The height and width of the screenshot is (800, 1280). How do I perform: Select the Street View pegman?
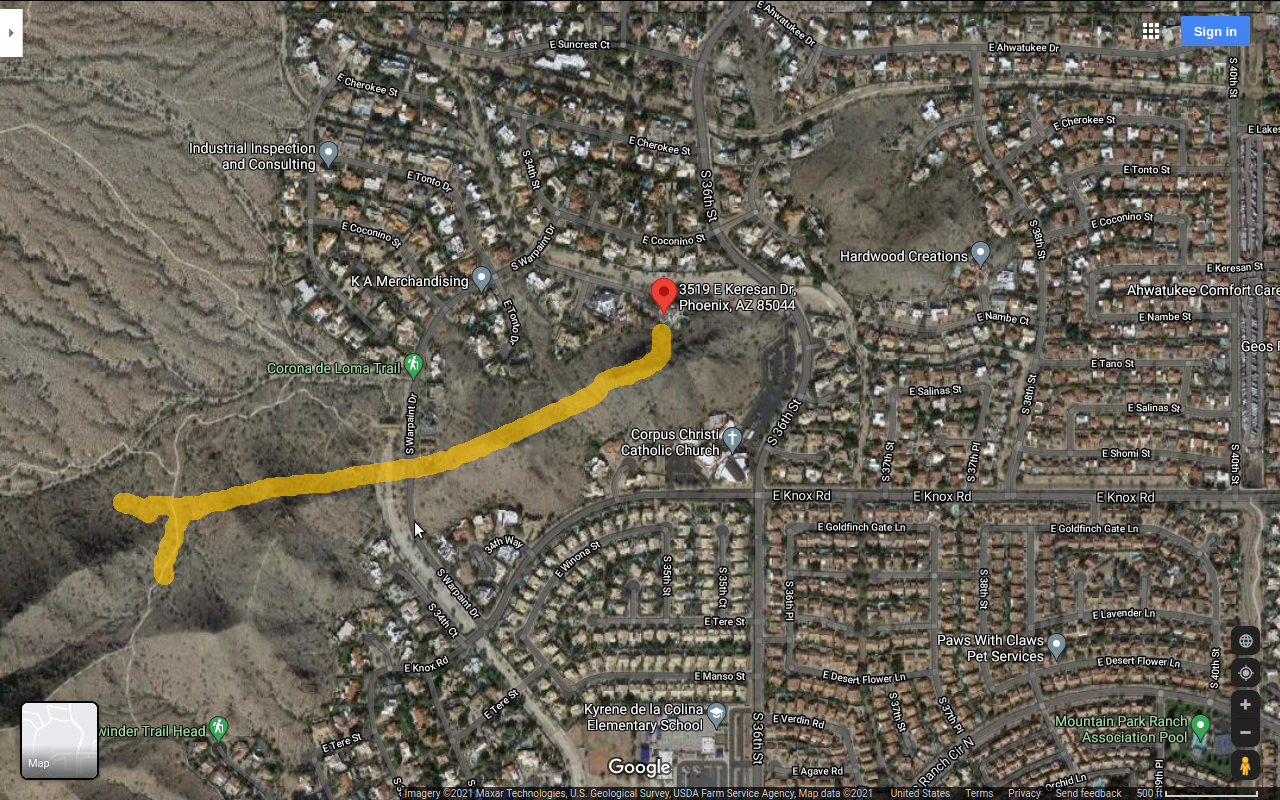(1245, 766)
